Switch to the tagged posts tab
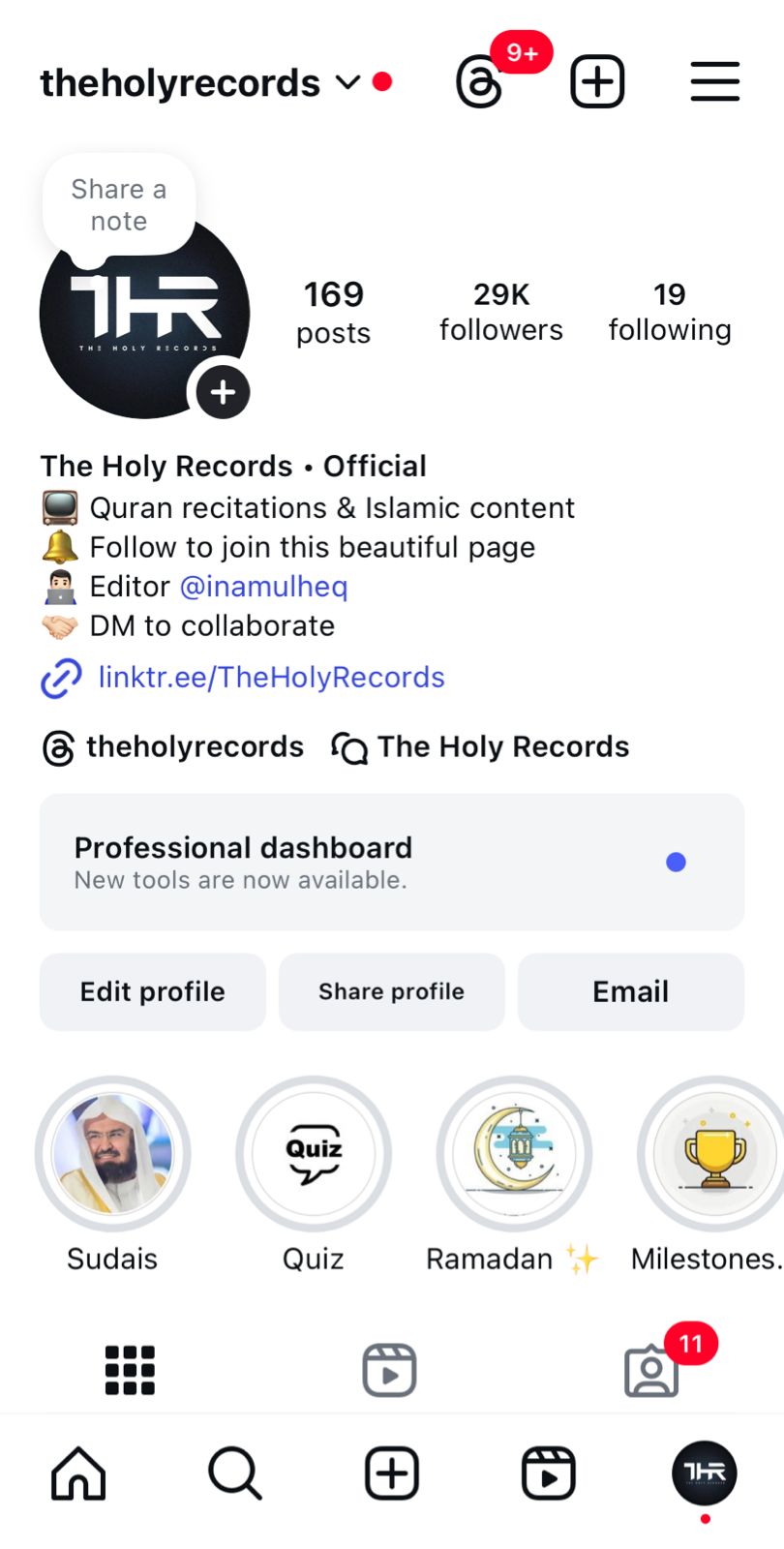 [x=651, y=1371]
